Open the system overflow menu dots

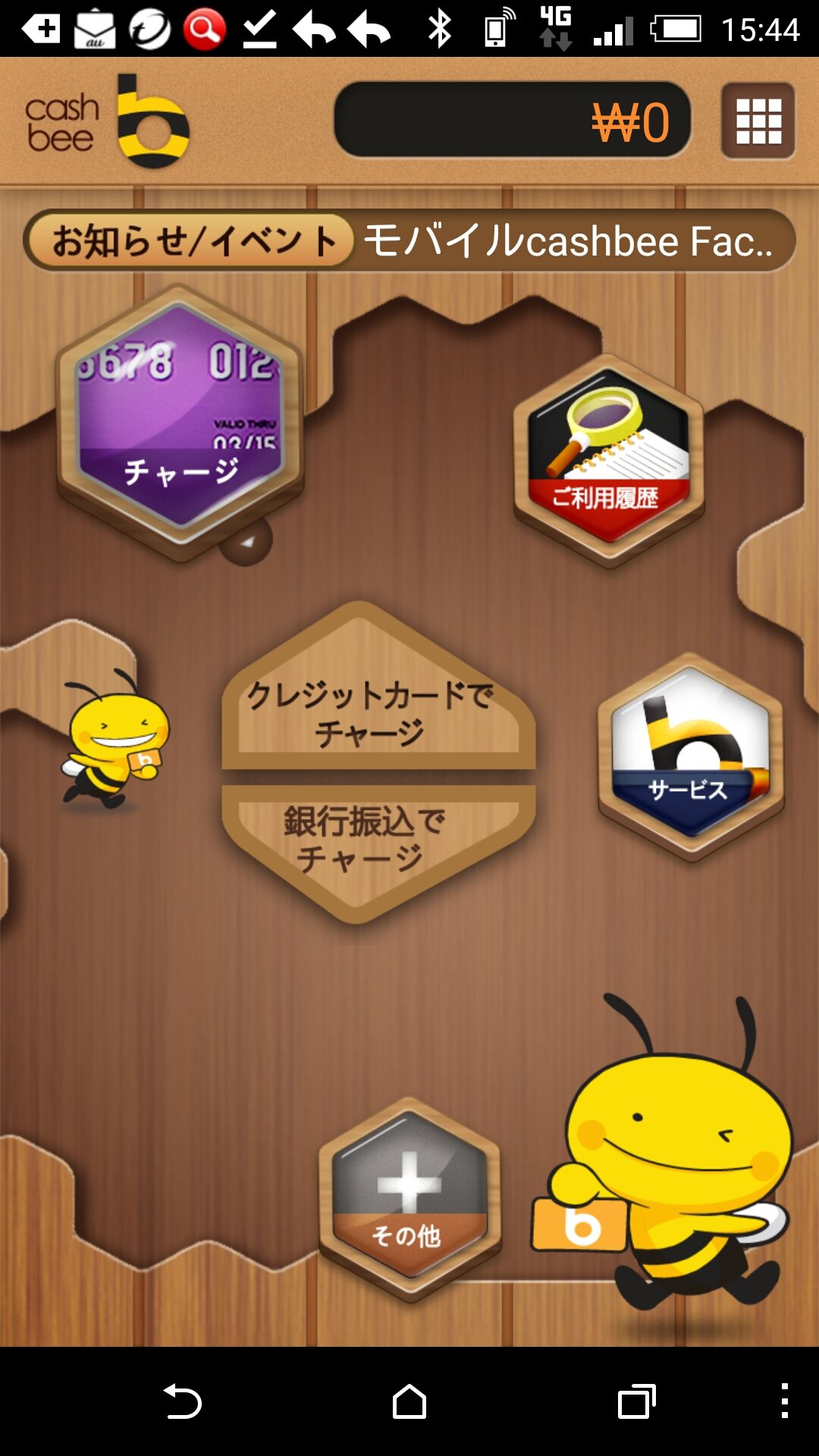point(784,1401)
